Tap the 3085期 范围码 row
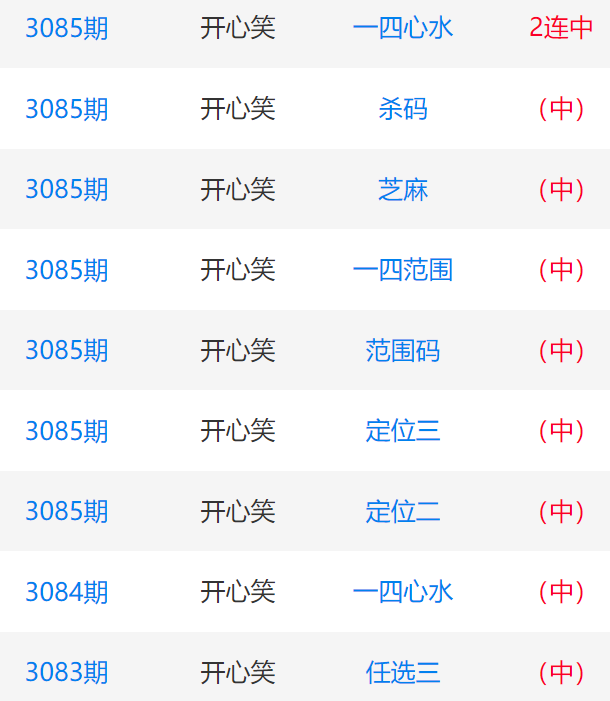This screenshot has height=701, width=610. point(403,350)
